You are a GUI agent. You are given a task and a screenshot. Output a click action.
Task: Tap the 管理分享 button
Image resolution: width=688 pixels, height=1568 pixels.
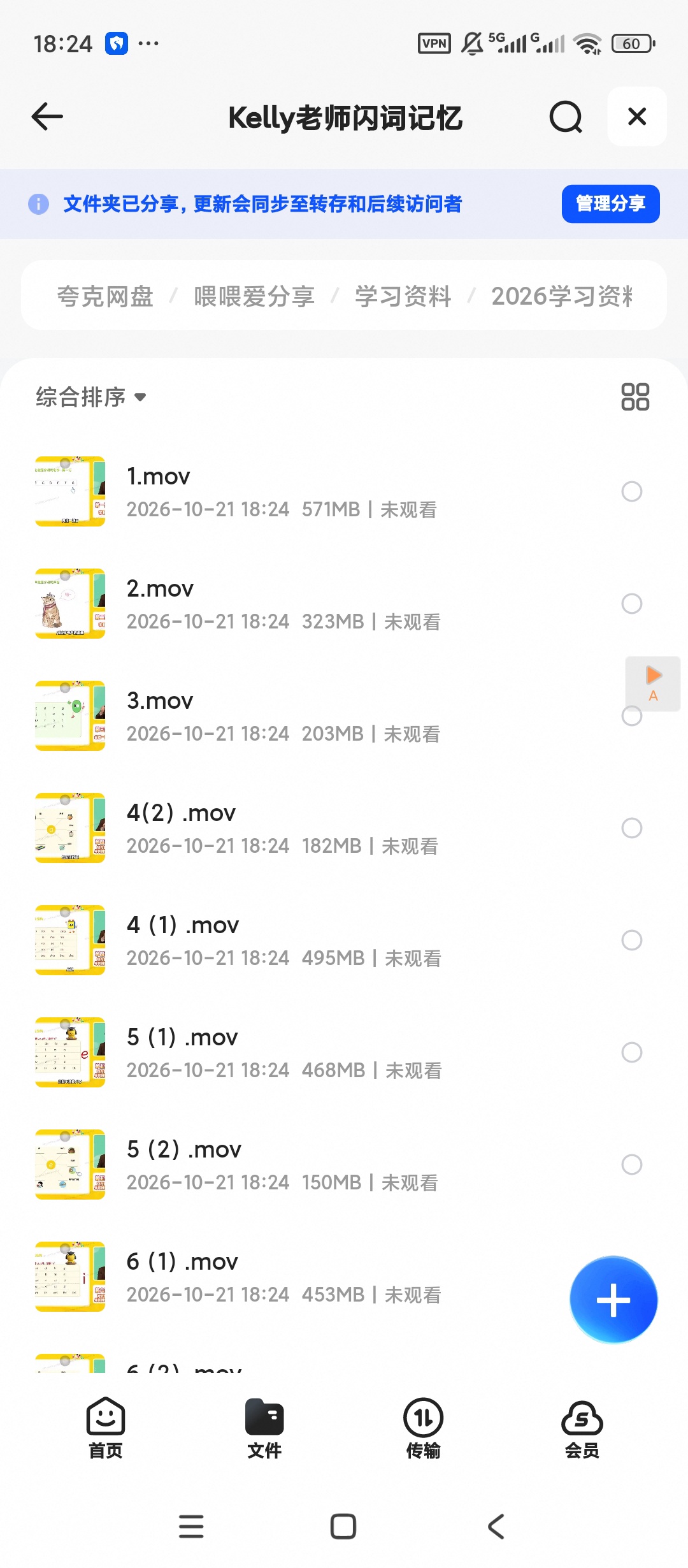[610, 204]
